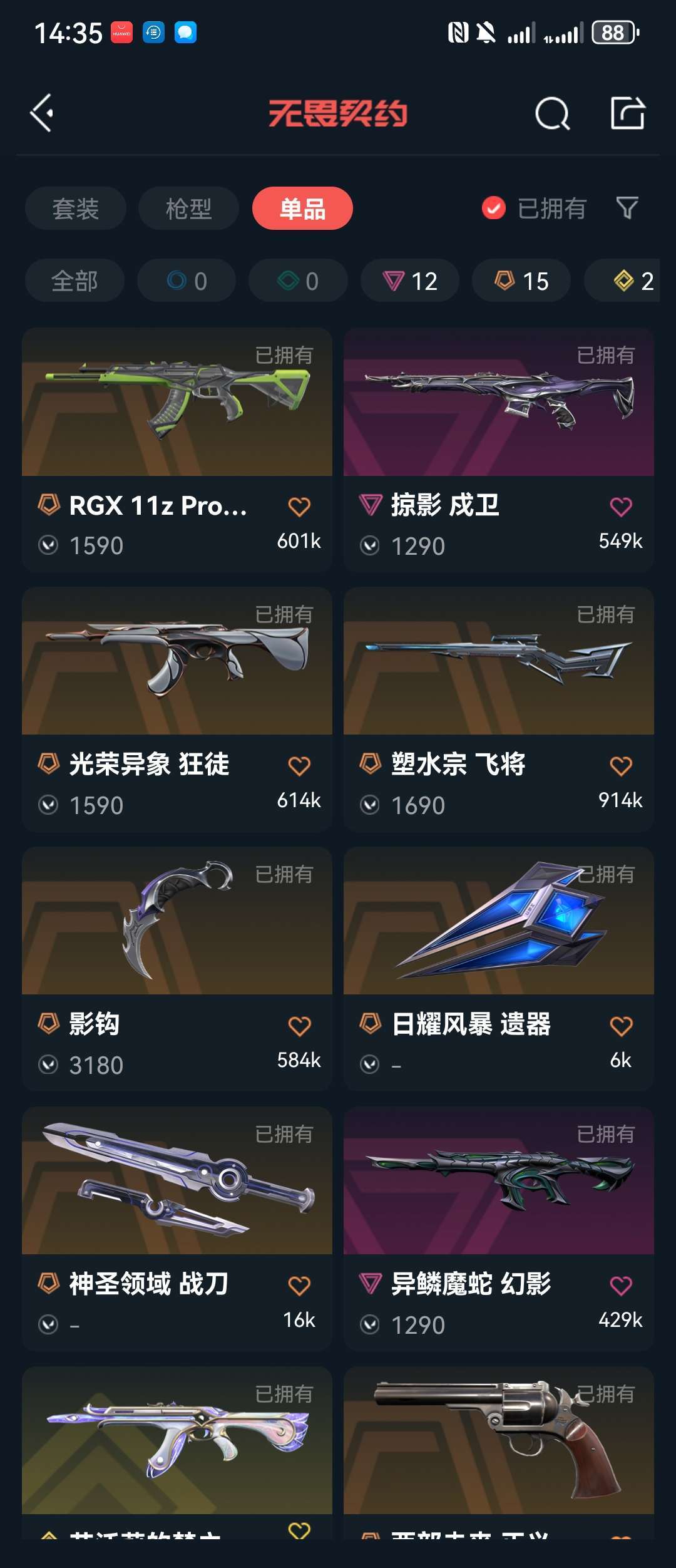This screenshot has width=676, height=1568.
Task: Like the 塑水宗 飞将 skin
Action: (621, 766)
